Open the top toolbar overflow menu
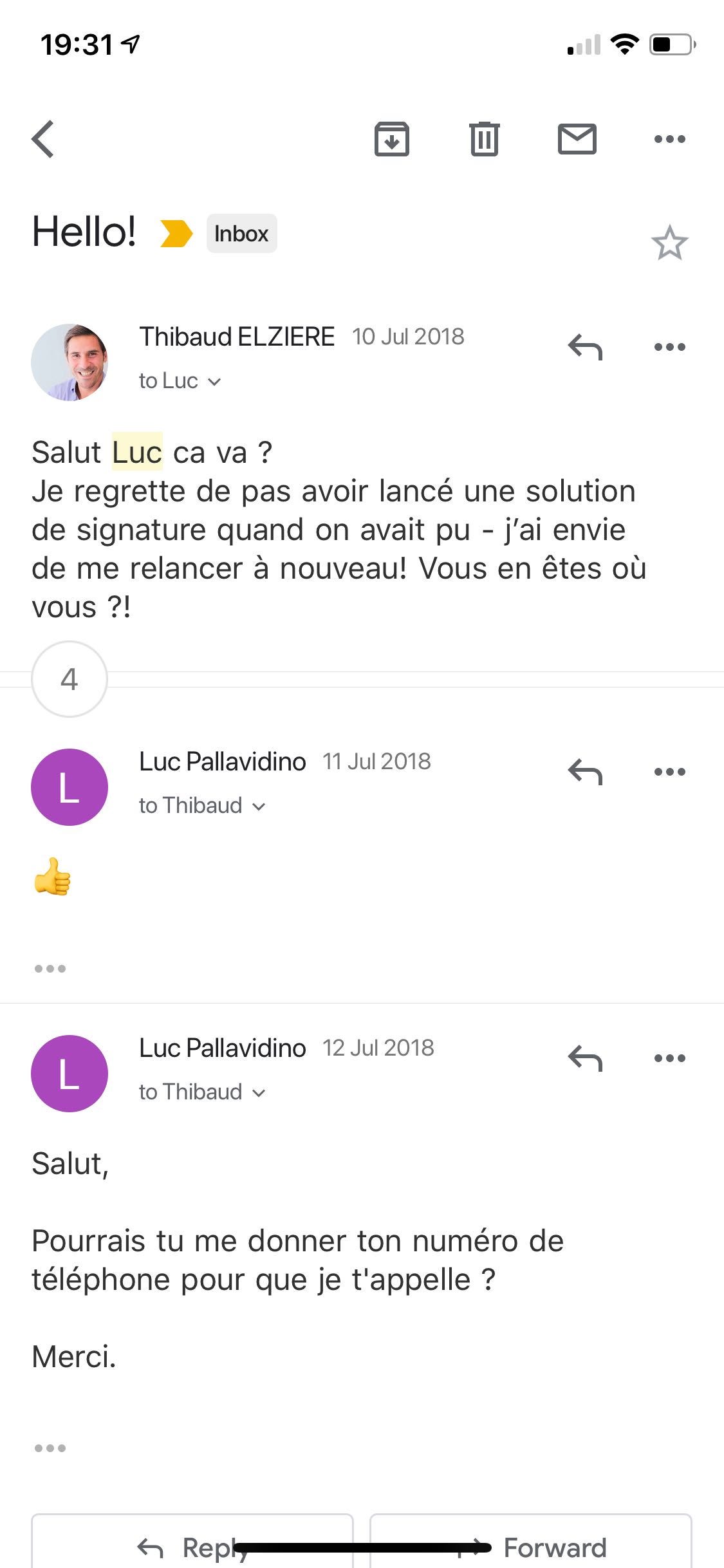The height and width of the screenshot is (1568, 724). [669, 139]
